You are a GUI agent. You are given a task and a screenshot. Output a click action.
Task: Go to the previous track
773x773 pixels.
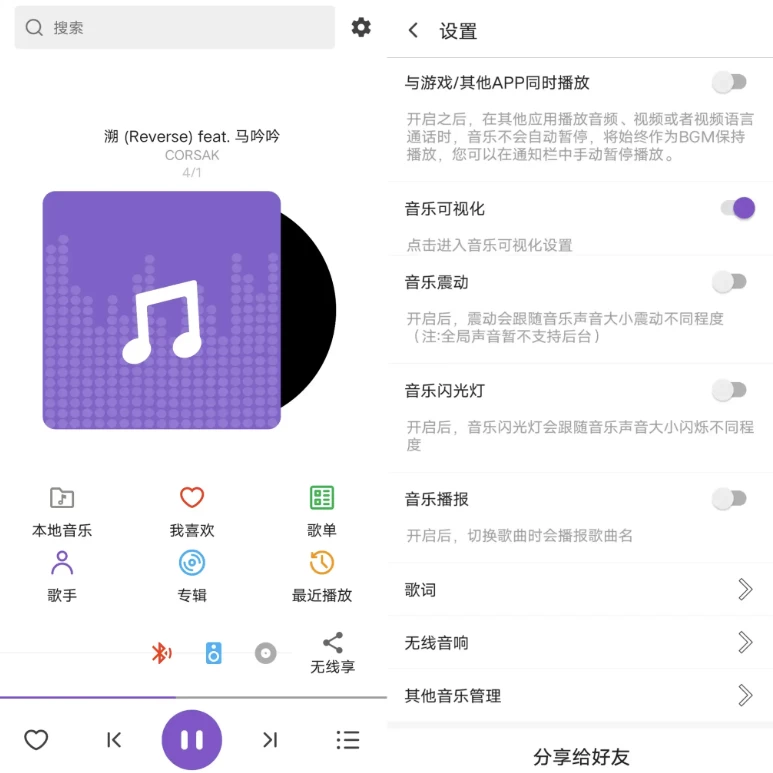[114, 740]
